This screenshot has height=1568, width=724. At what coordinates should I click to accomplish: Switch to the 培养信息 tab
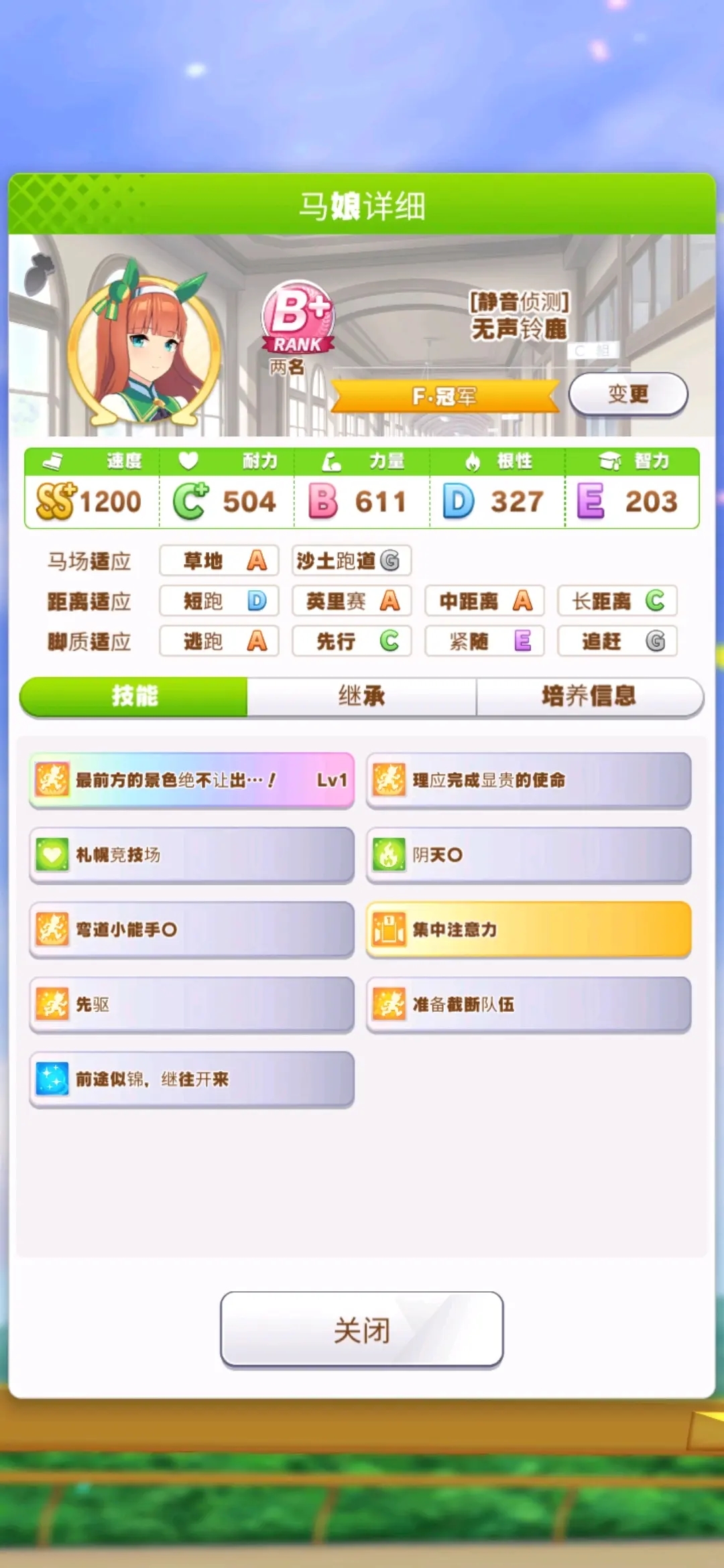(x=589, y=696)
